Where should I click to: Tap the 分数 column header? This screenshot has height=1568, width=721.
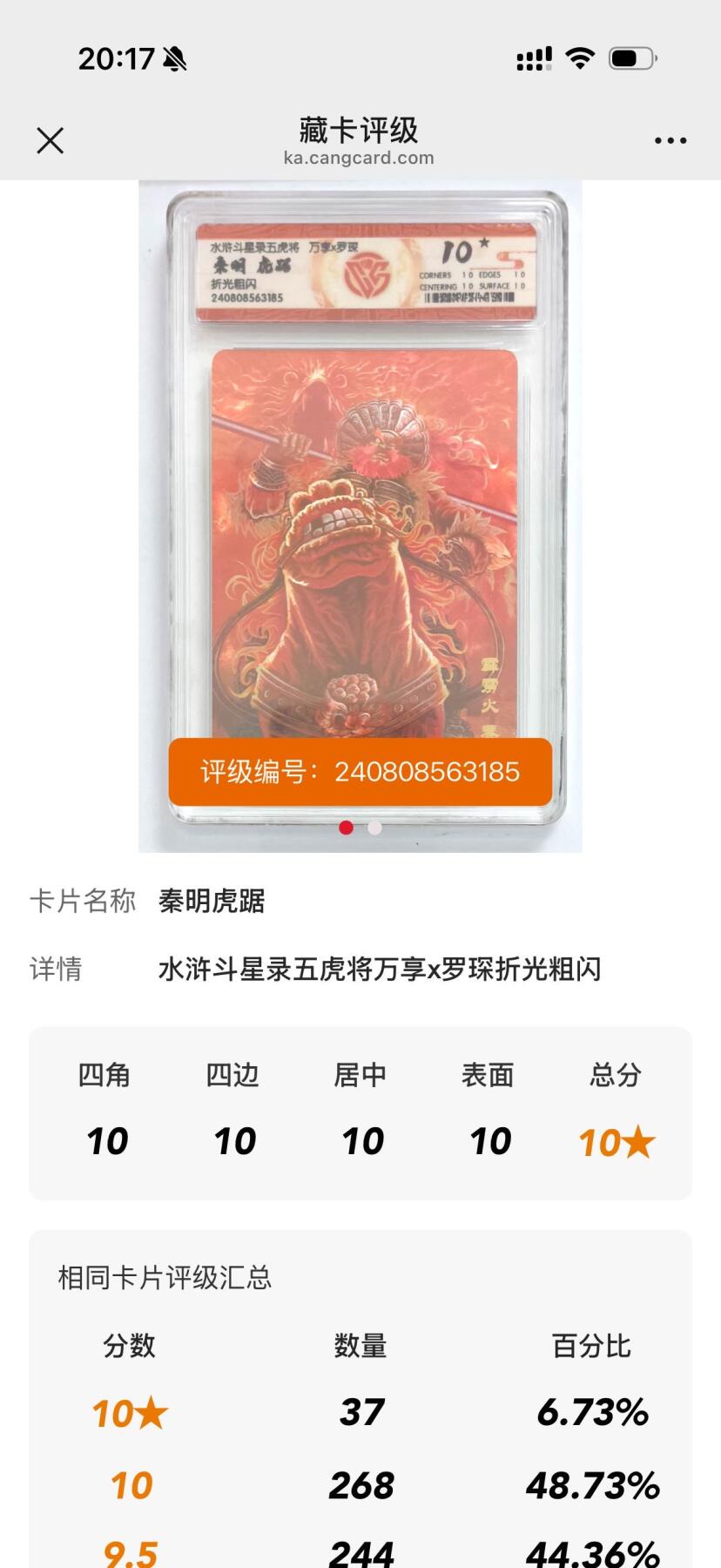tap(128, 1345)
